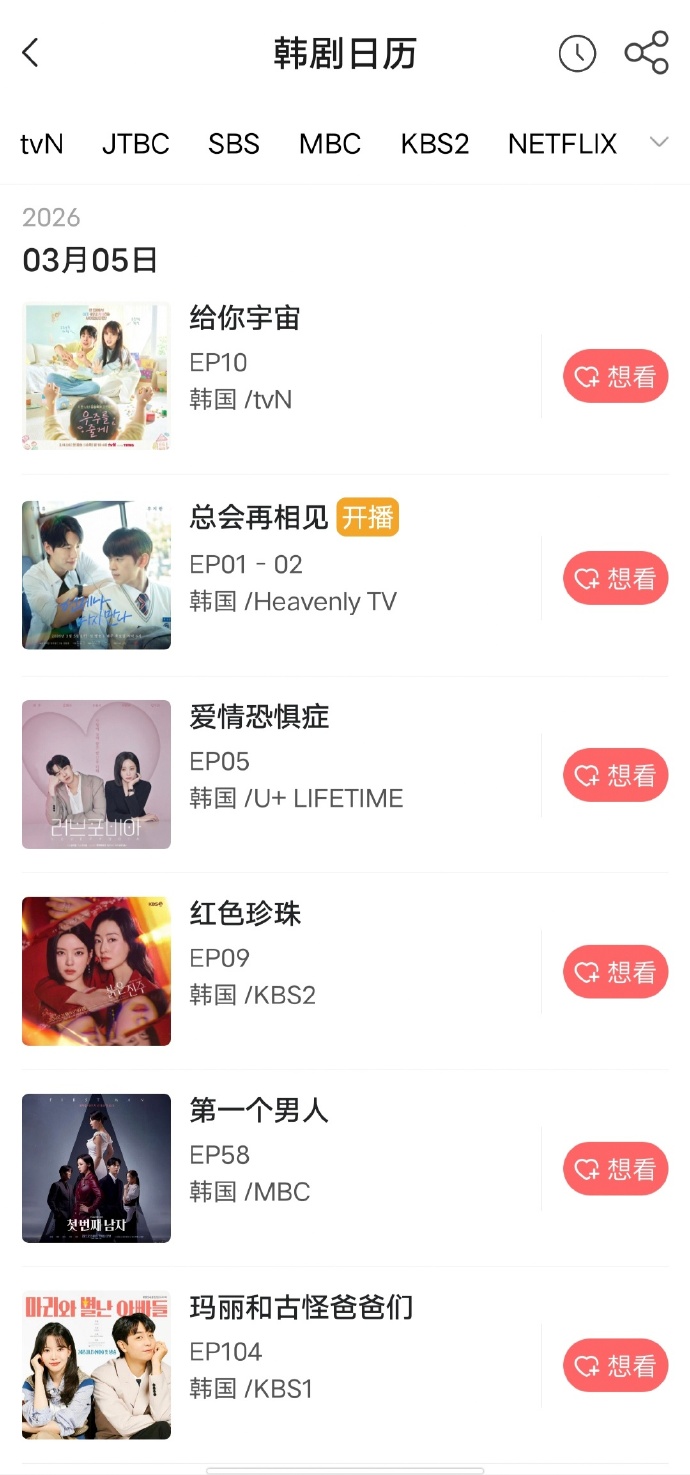Tap 想看 next to 玛丽和古怪爸爸们
690x1475 pixels.
coord(615,1365)
